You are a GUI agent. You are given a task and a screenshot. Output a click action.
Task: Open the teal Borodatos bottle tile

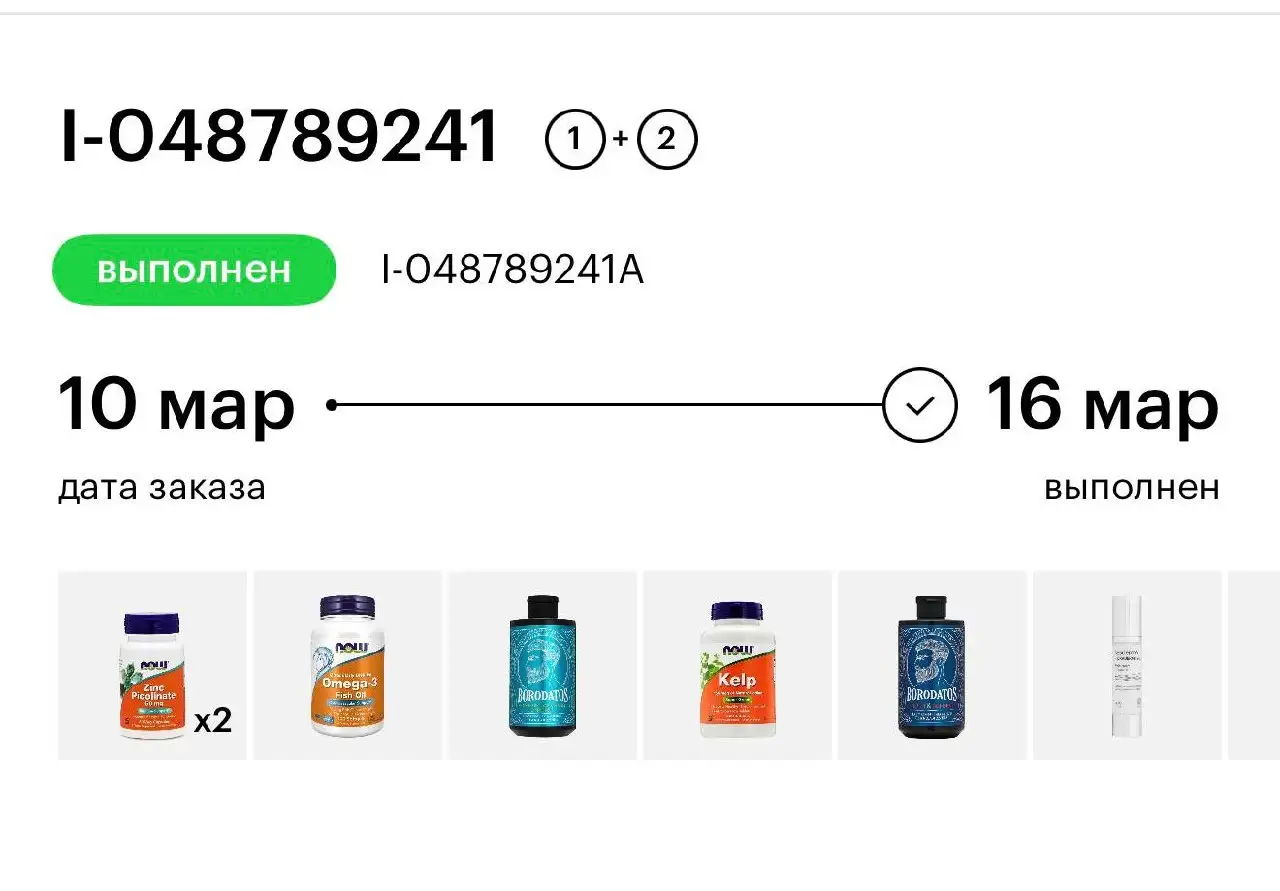click(x=542, y=666)
